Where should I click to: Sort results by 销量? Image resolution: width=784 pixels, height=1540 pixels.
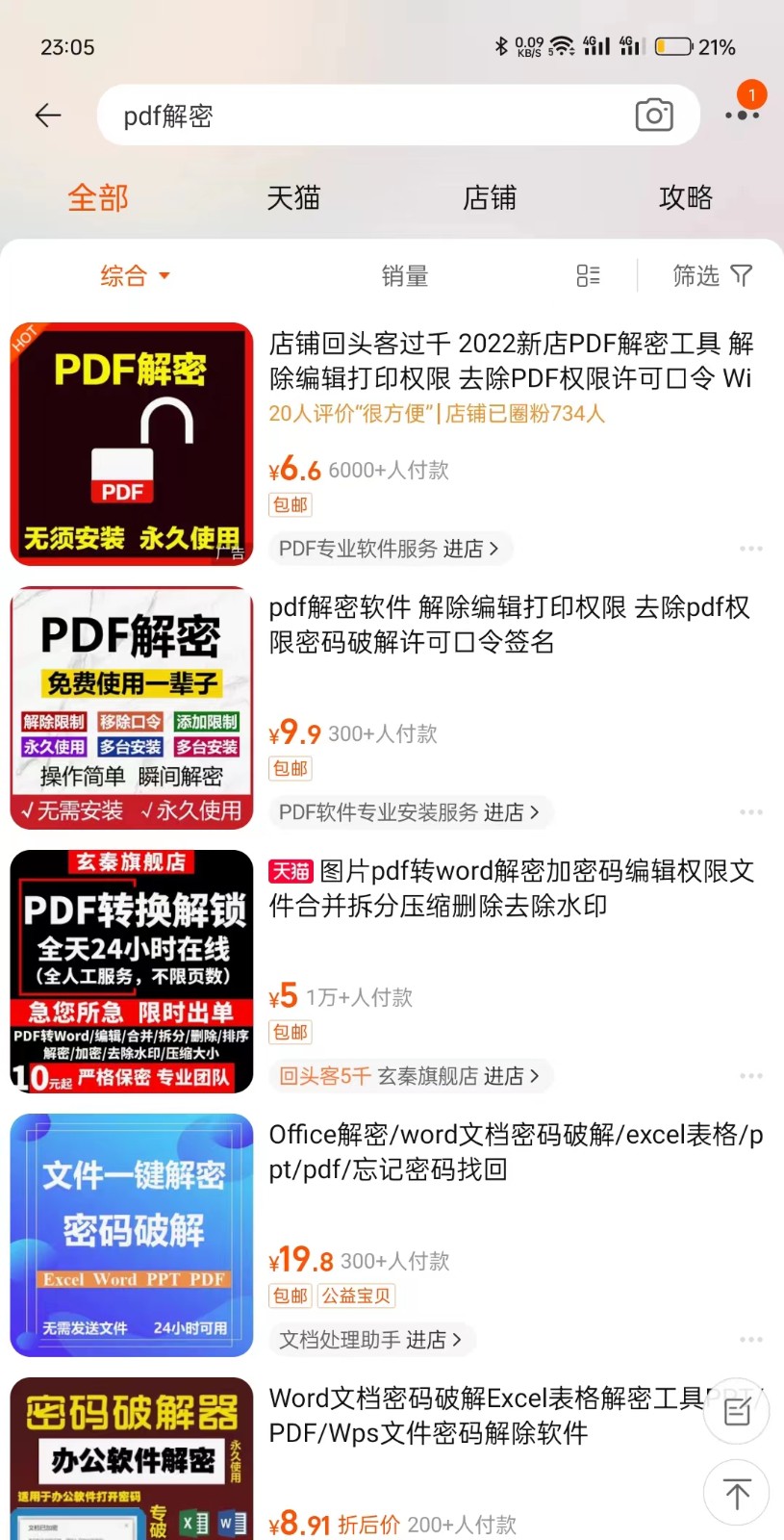(x=404, y=276)
